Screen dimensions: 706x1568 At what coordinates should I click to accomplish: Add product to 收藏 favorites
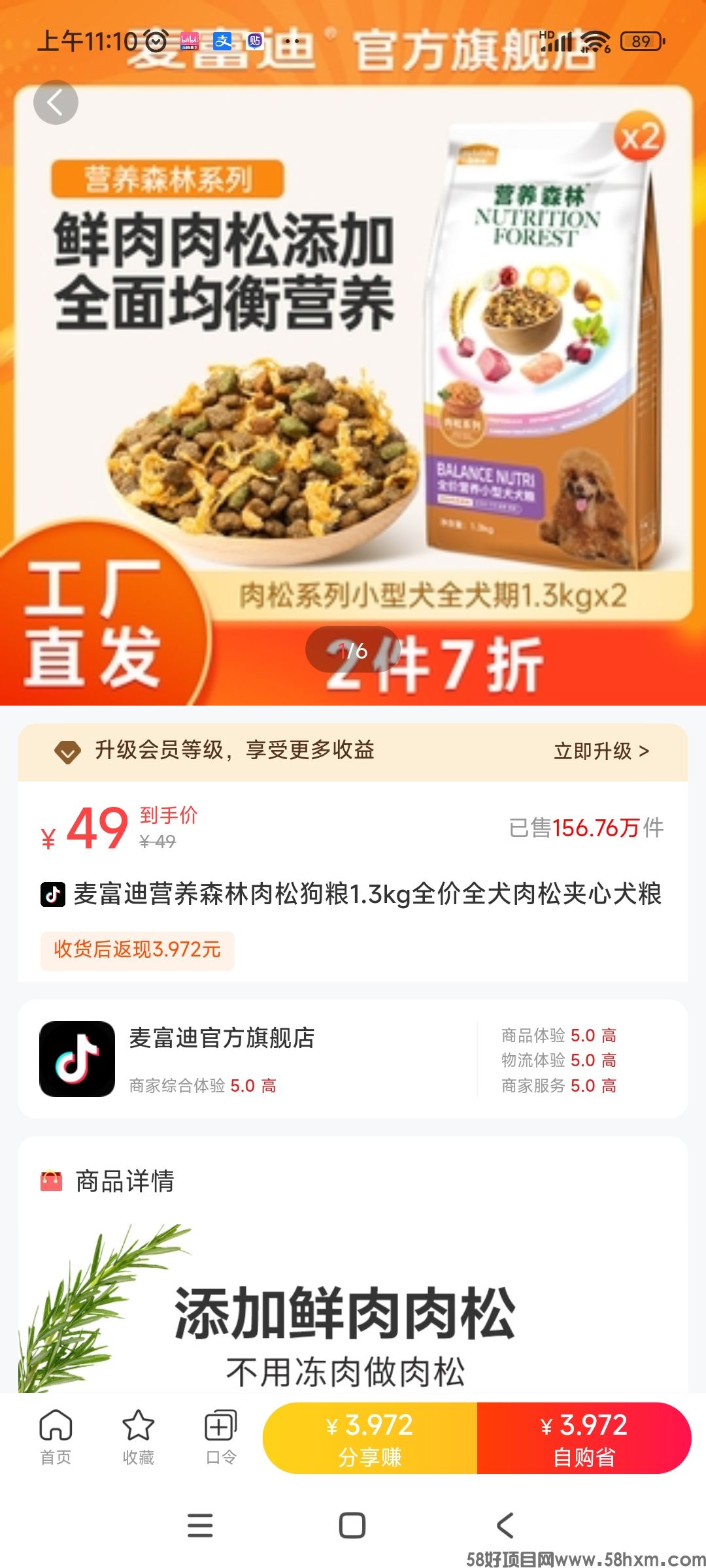pyautogui.click(x=139, y=1437)
